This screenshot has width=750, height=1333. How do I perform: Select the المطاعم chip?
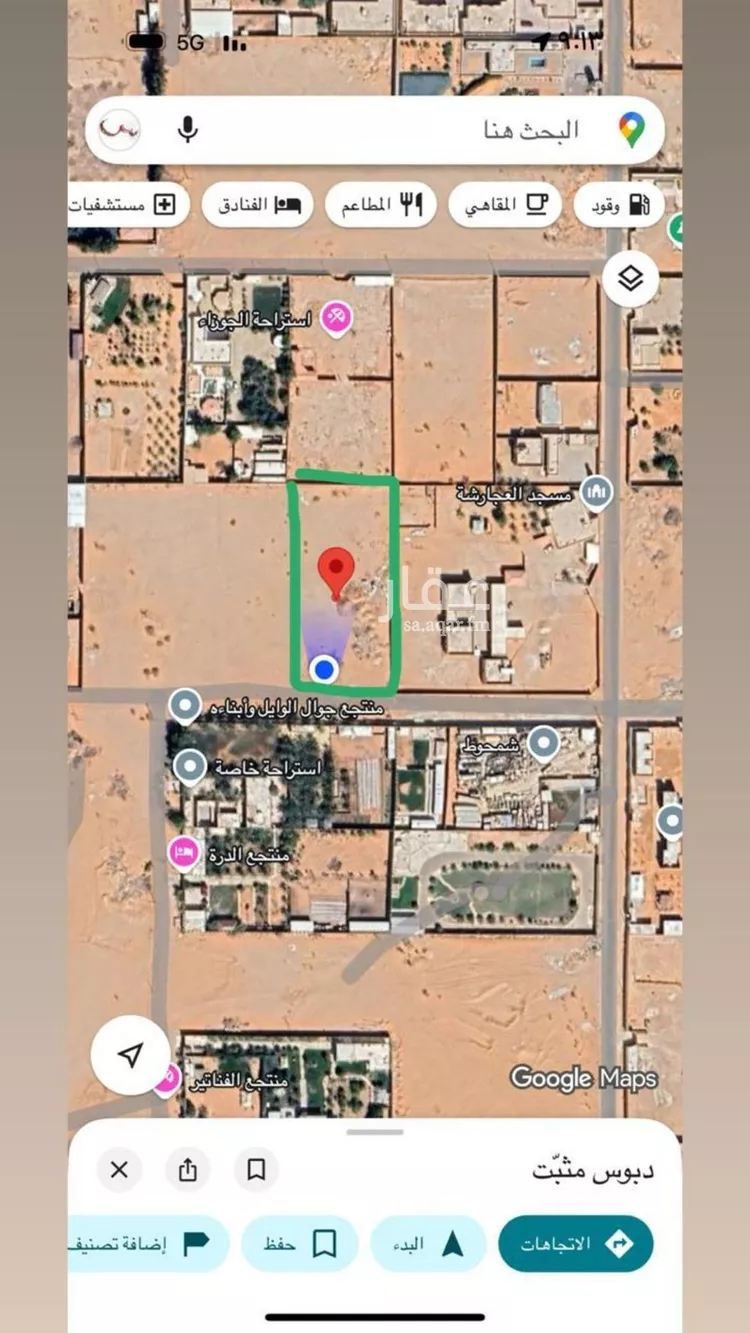pyautogui.click(x=381, y=205)
